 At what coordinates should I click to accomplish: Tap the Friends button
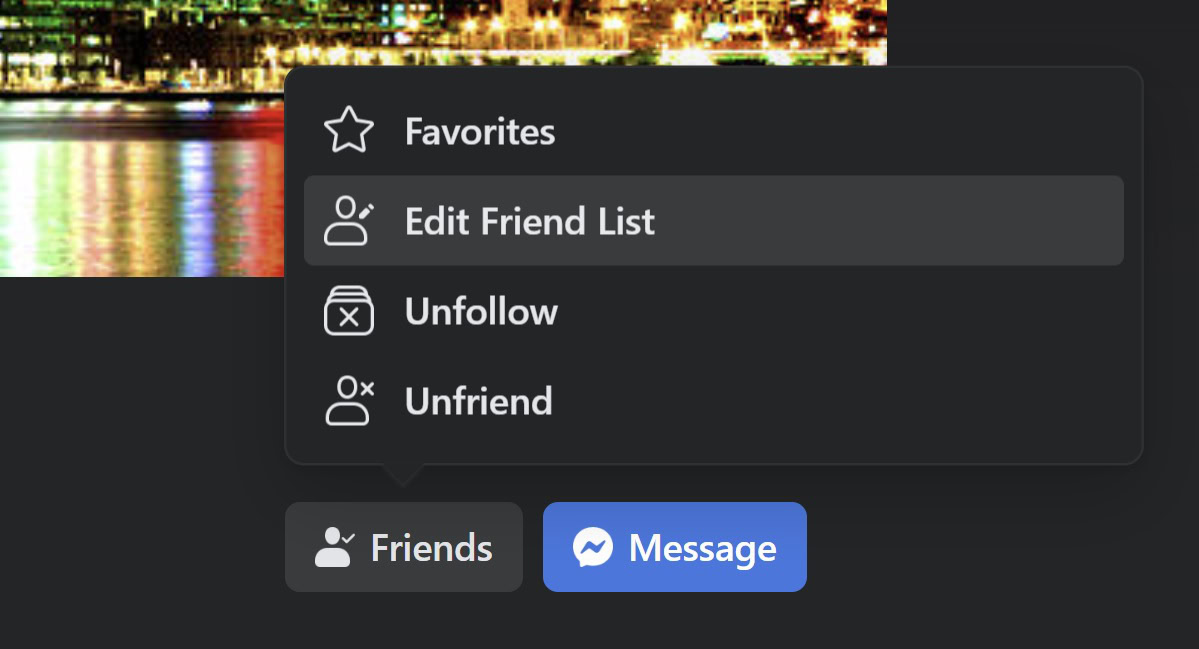[x=404, y=547]
